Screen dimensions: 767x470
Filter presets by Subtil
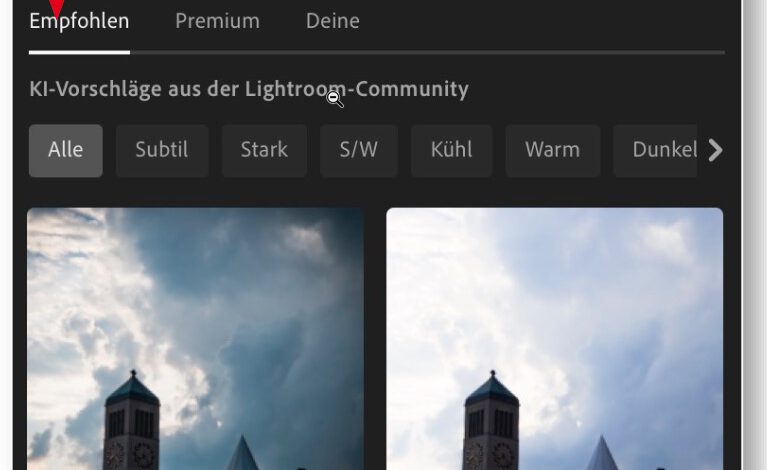point(161,150)
